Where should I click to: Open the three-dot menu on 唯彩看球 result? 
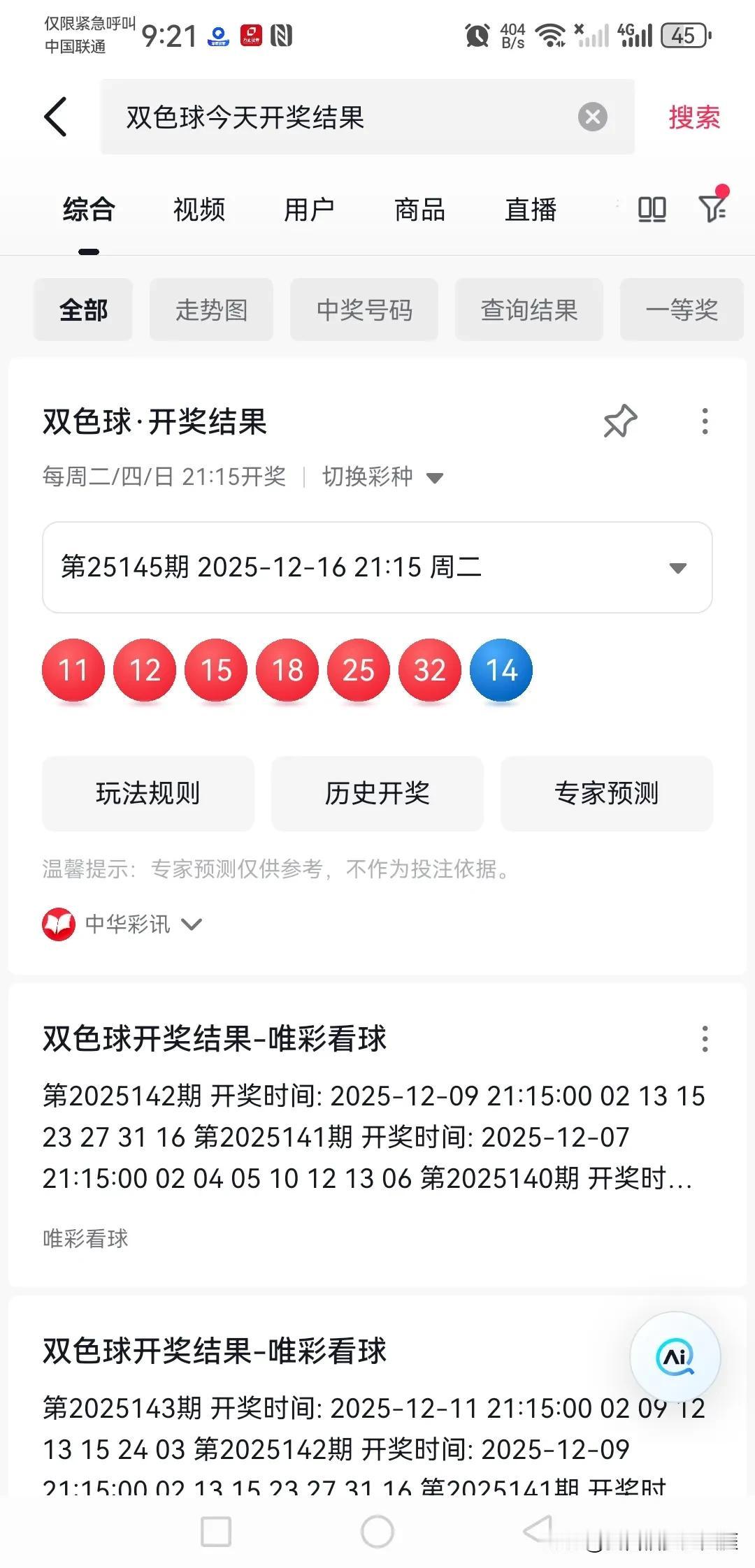[705, 1040]
